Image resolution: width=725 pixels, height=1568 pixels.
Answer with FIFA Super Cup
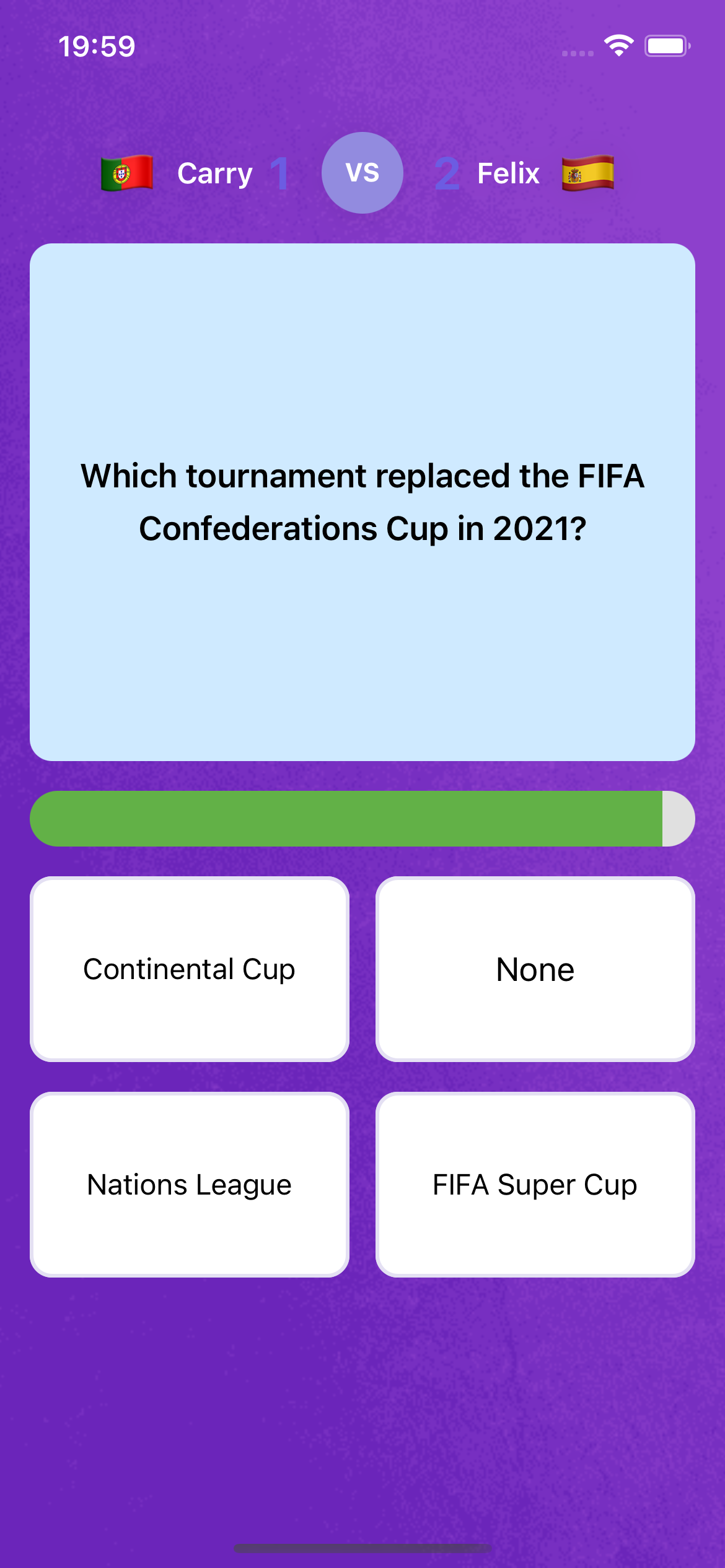coord(535,1185)
